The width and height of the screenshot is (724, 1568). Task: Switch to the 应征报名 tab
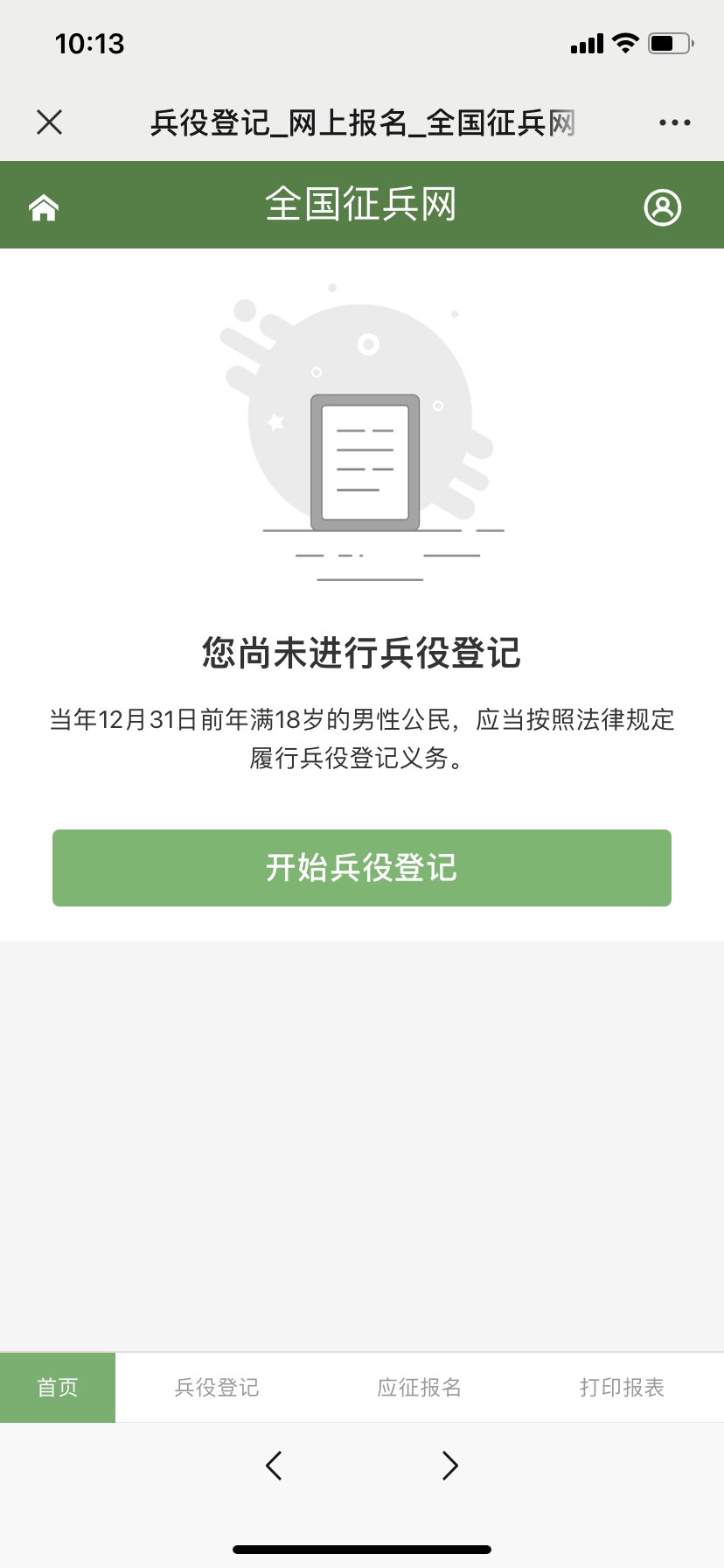(x=420, y=1387)
